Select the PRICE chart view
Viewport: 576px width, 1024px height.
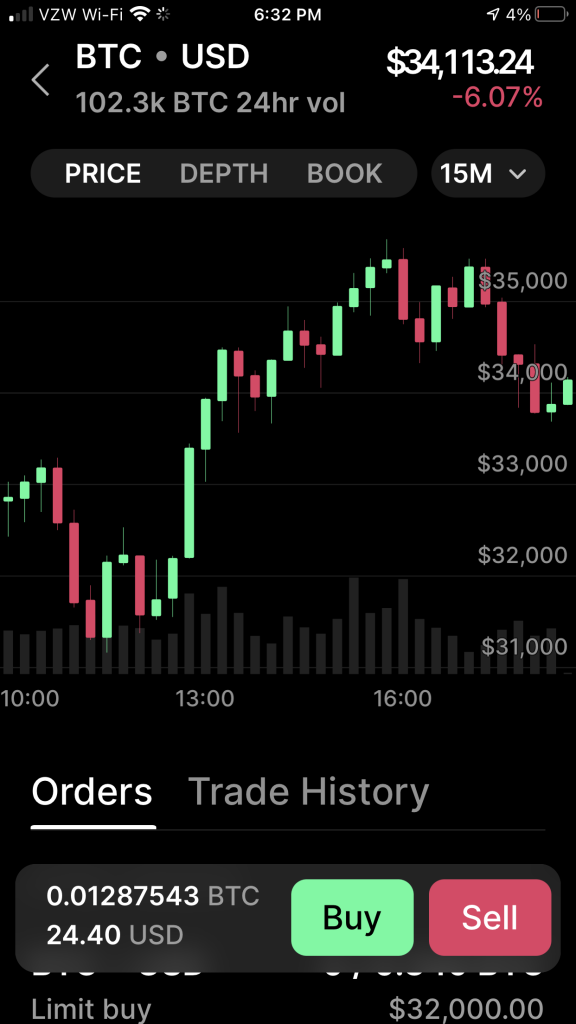[103, 174]
